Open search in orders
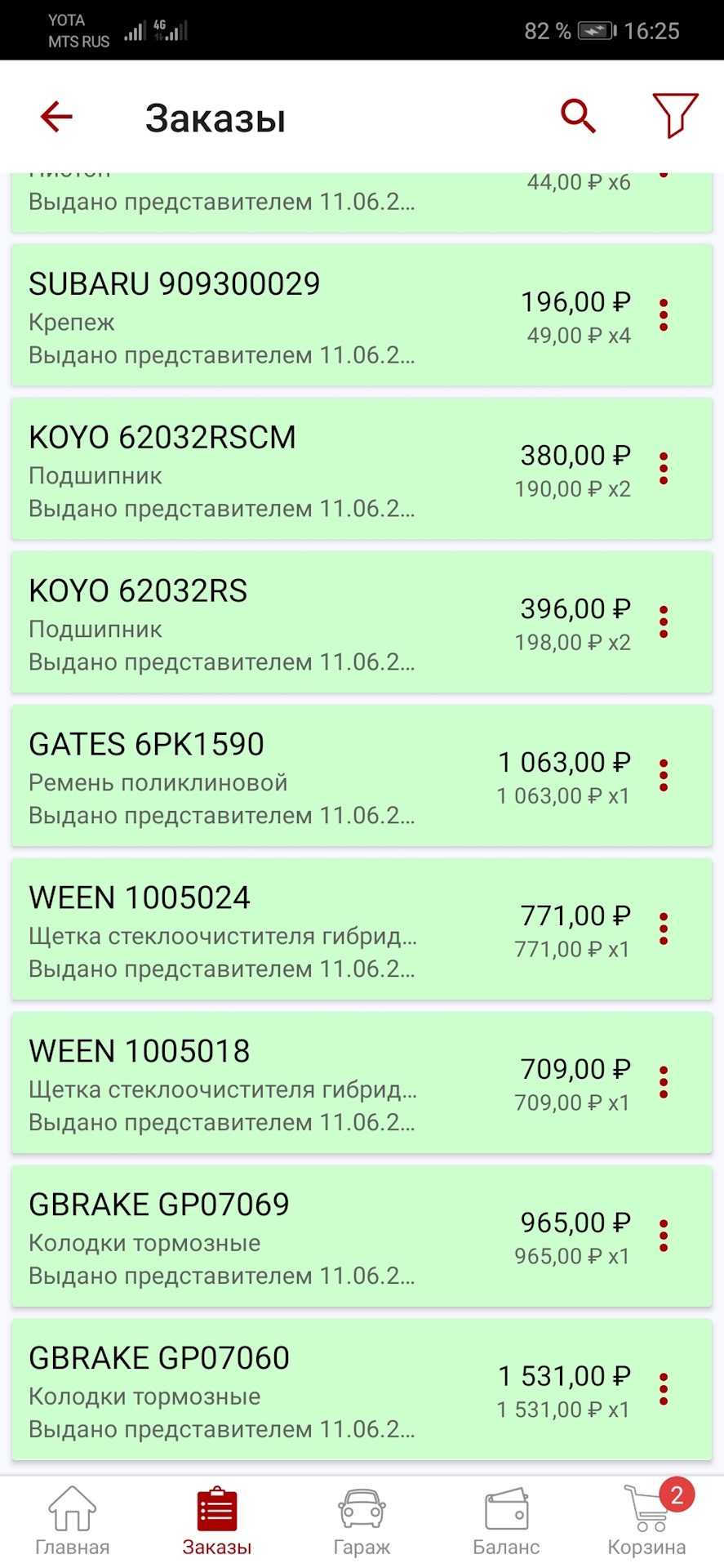 (x=578, y=117)
